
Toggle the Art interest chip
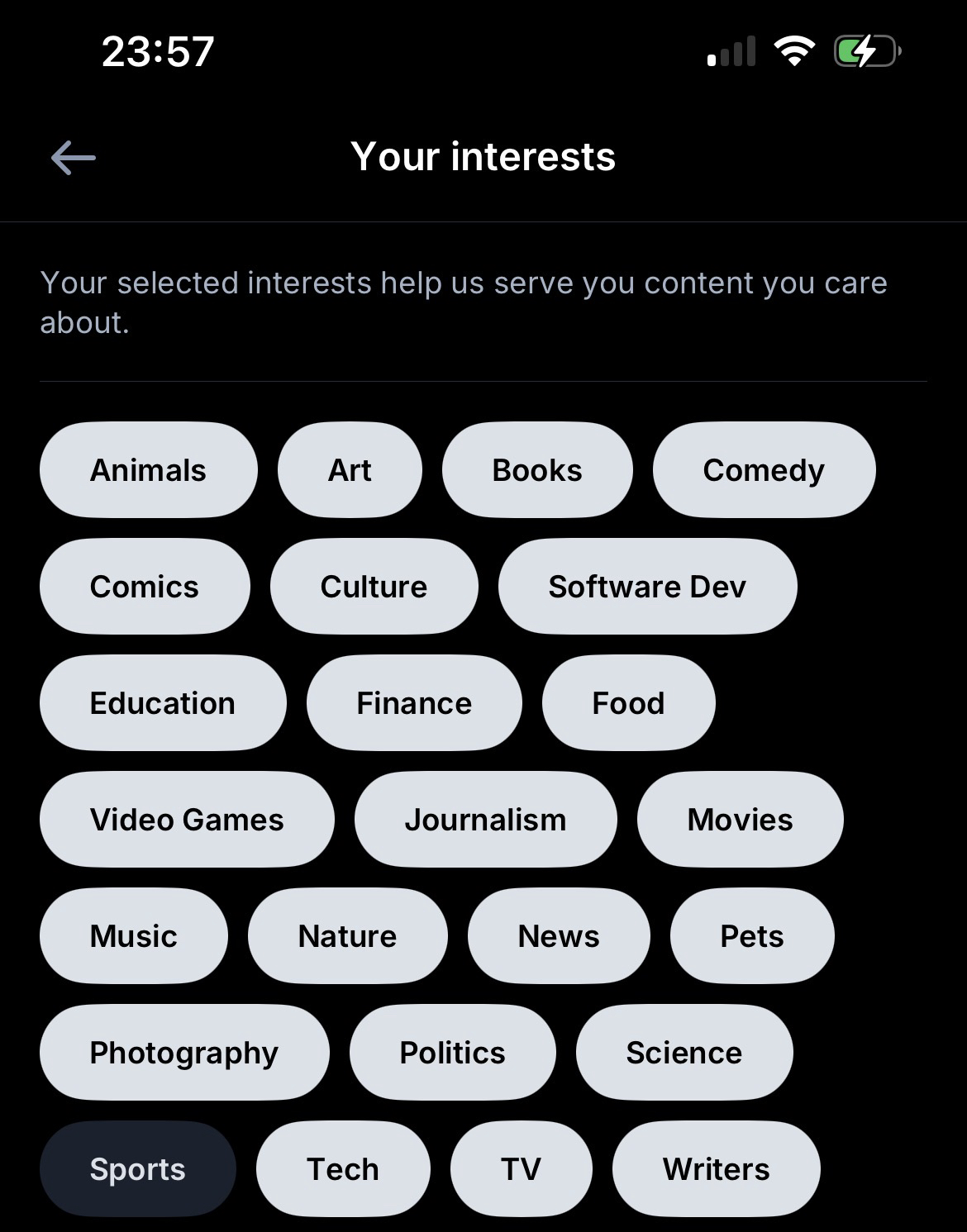[x=350, y=470]
